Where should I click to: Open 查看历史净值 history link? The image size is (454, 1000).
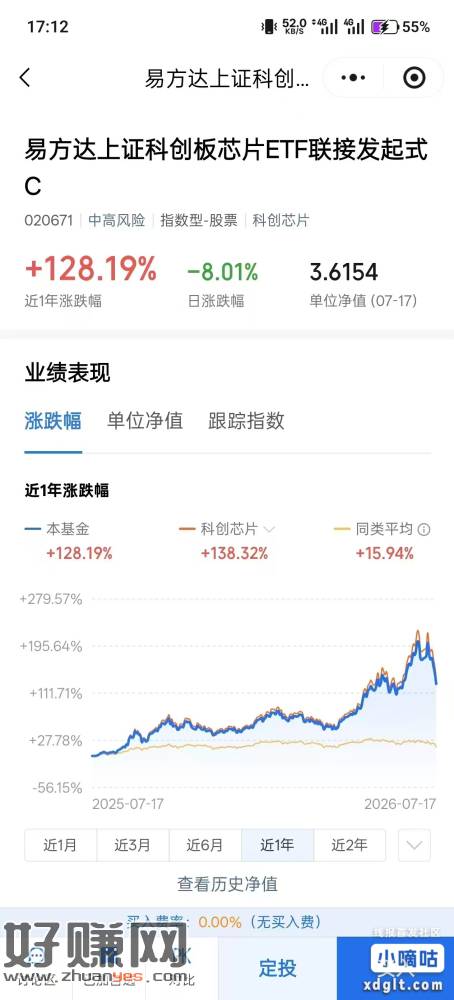pyautogui.click(x=227, y=883)
